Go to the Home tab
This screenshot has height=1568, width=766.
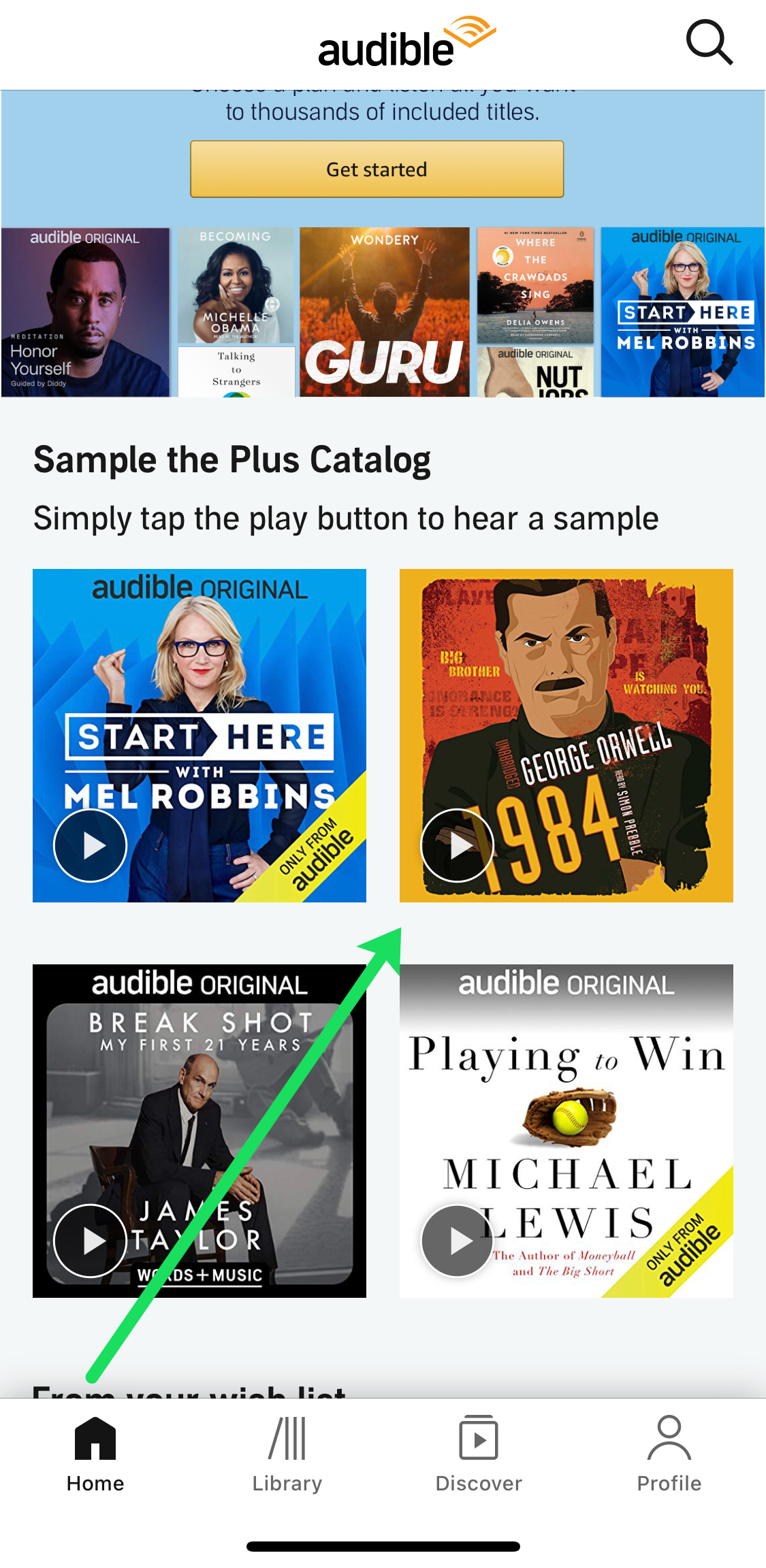click(x=95, y=1454)
